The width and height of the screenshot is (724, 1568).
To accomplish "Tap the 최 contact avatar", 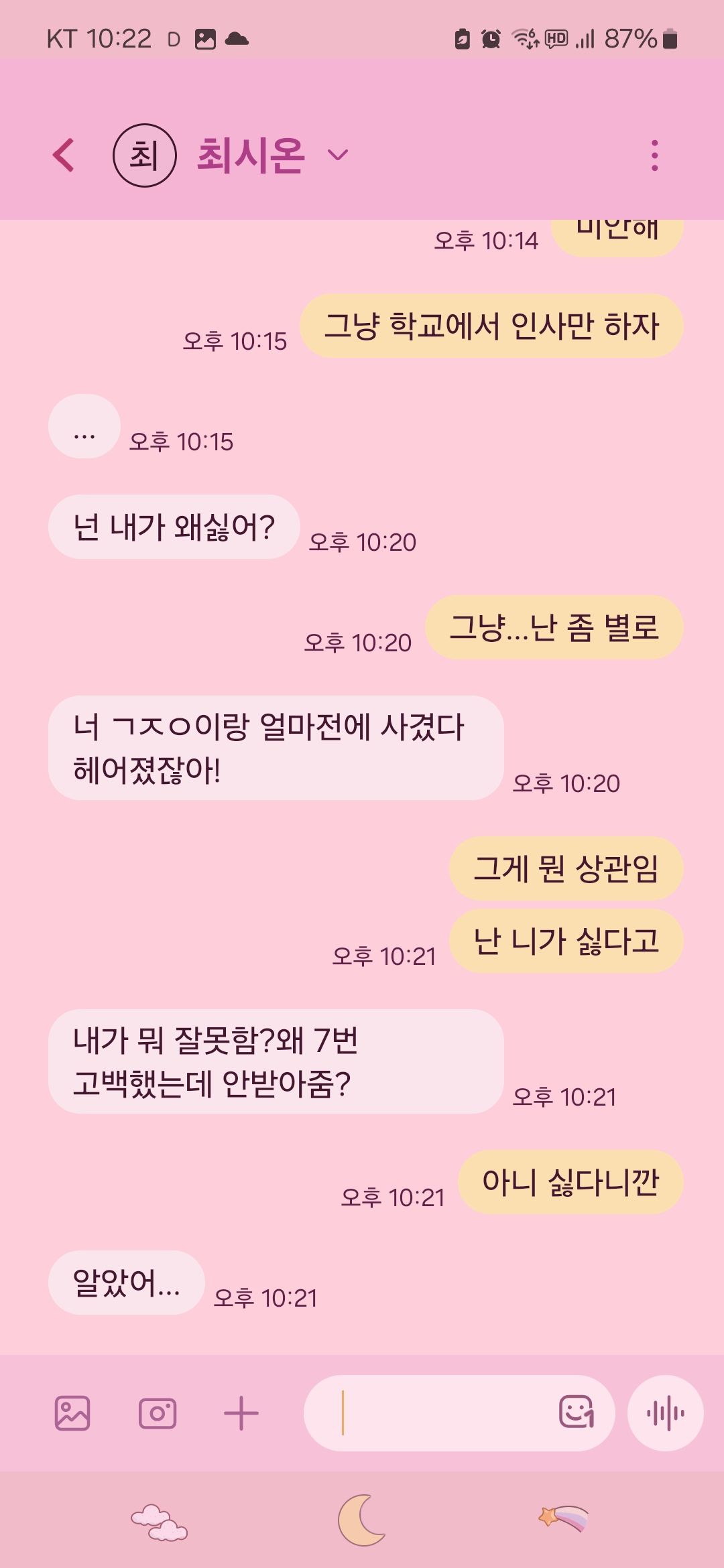I will pos(144,155).
